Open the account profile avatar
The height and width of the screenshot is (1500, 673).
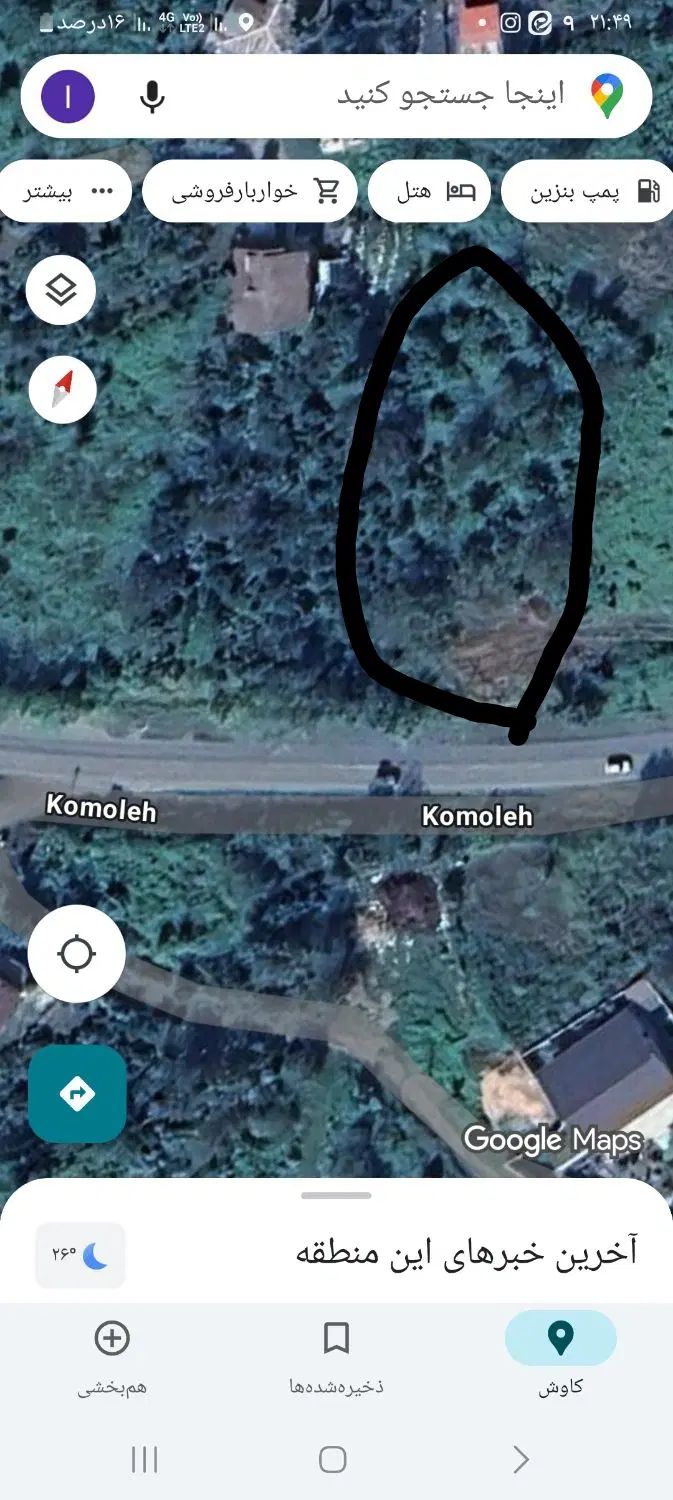(68, 97)
